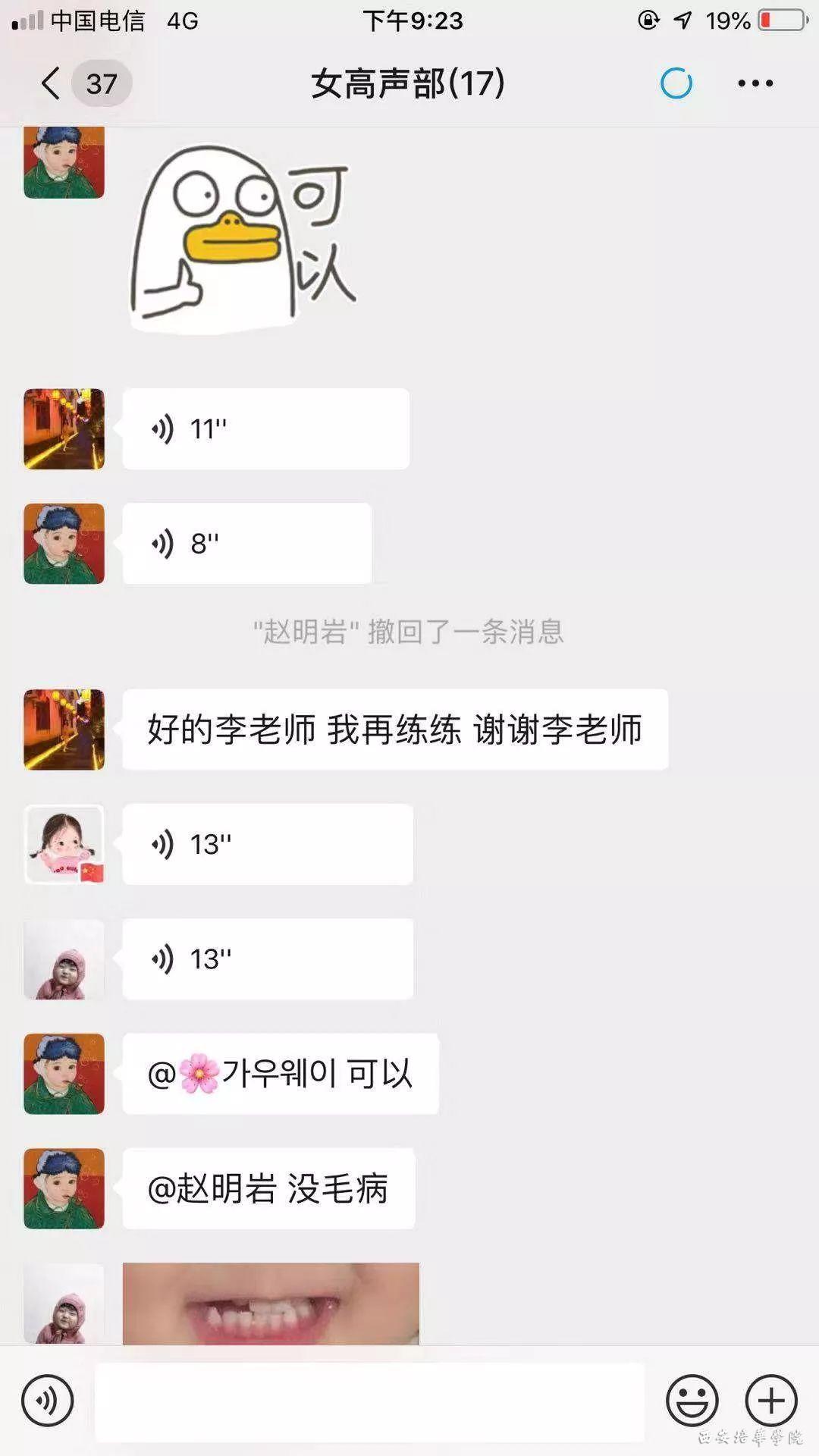
Task: Go back to the chat list
Action: (x=52, y=83)
